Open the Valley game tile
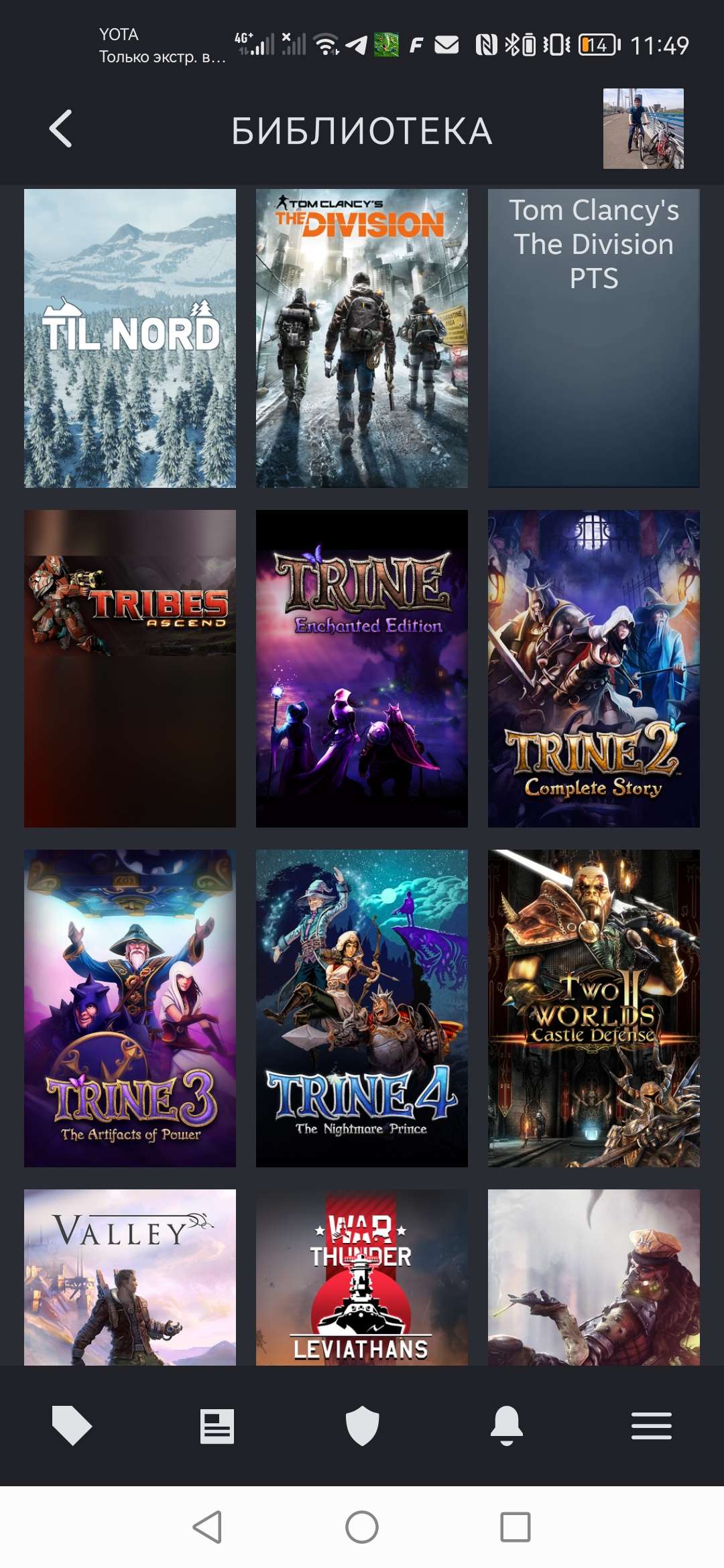 (130, 1277)
